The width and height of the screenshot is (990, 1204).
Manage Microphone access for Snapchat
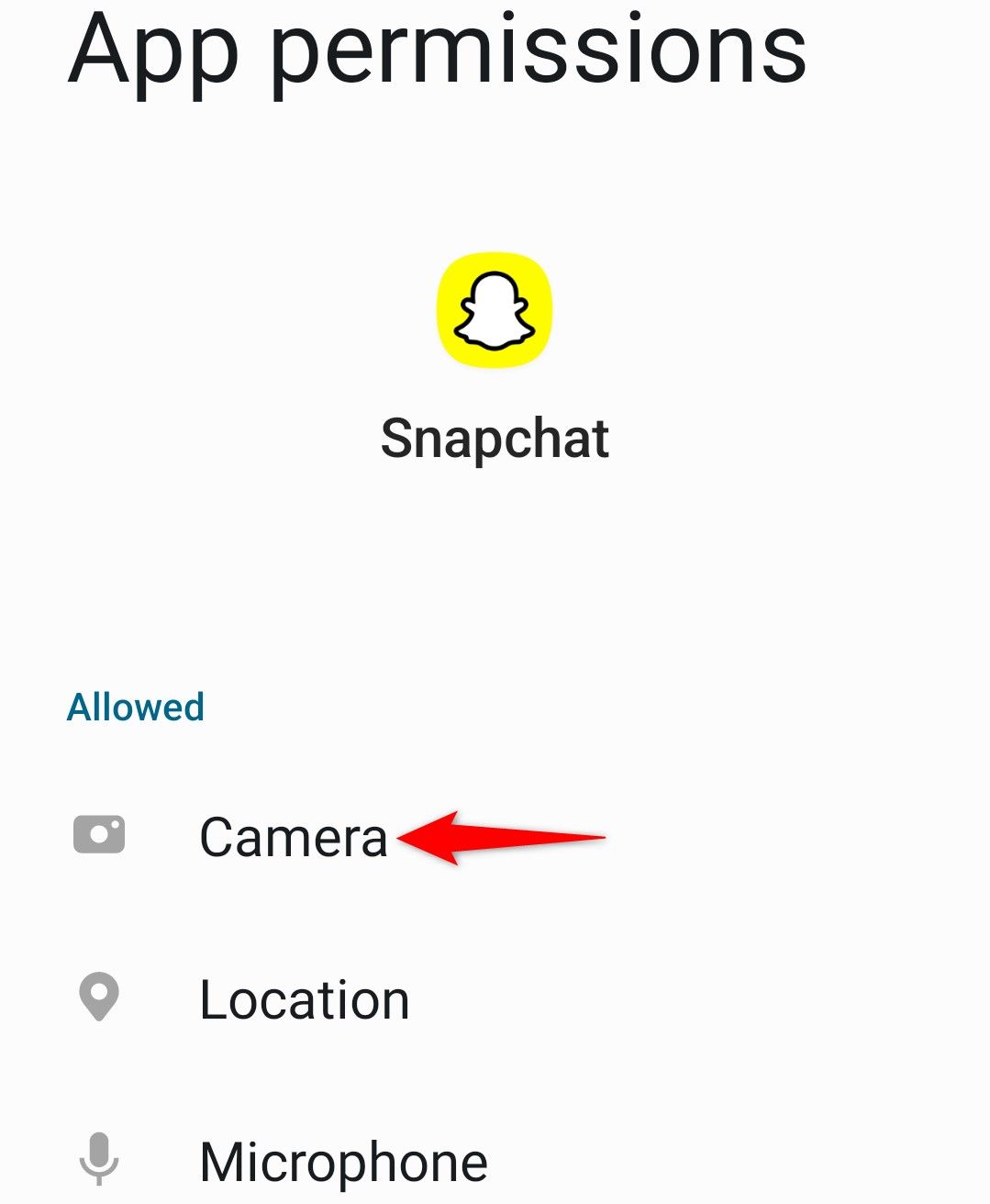coord(344,1158)
